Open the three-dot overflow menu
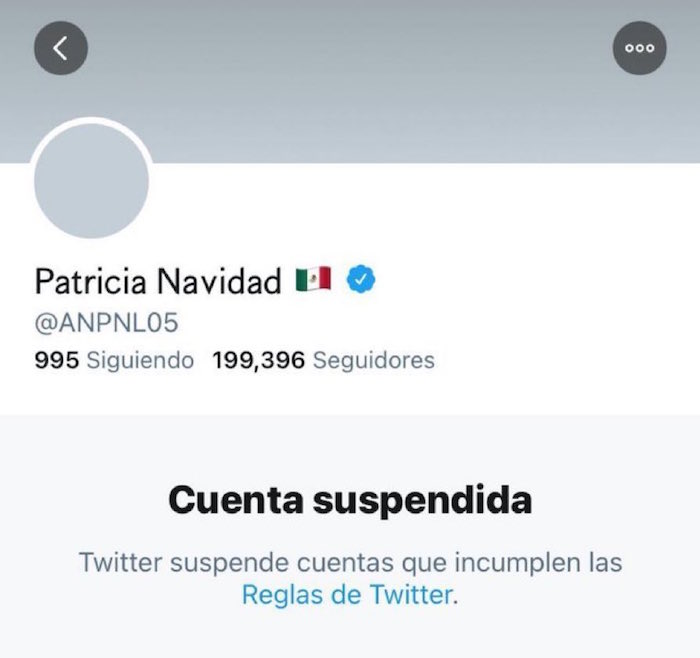 point(639,48)
